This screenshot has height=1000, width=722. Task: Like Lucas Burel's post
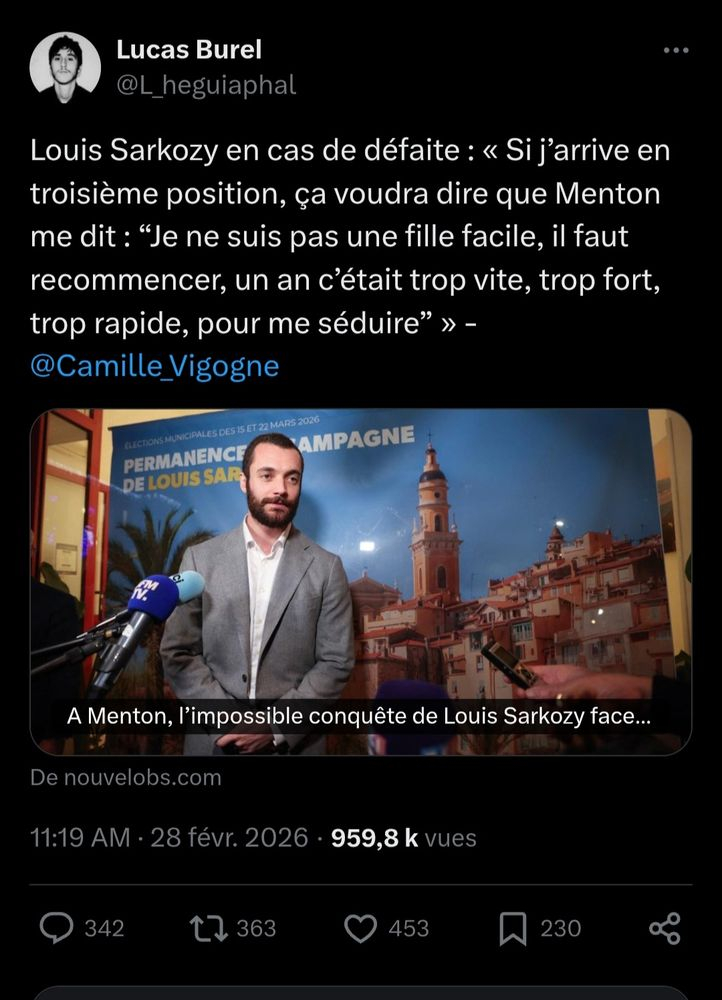[x=360, y=928]
